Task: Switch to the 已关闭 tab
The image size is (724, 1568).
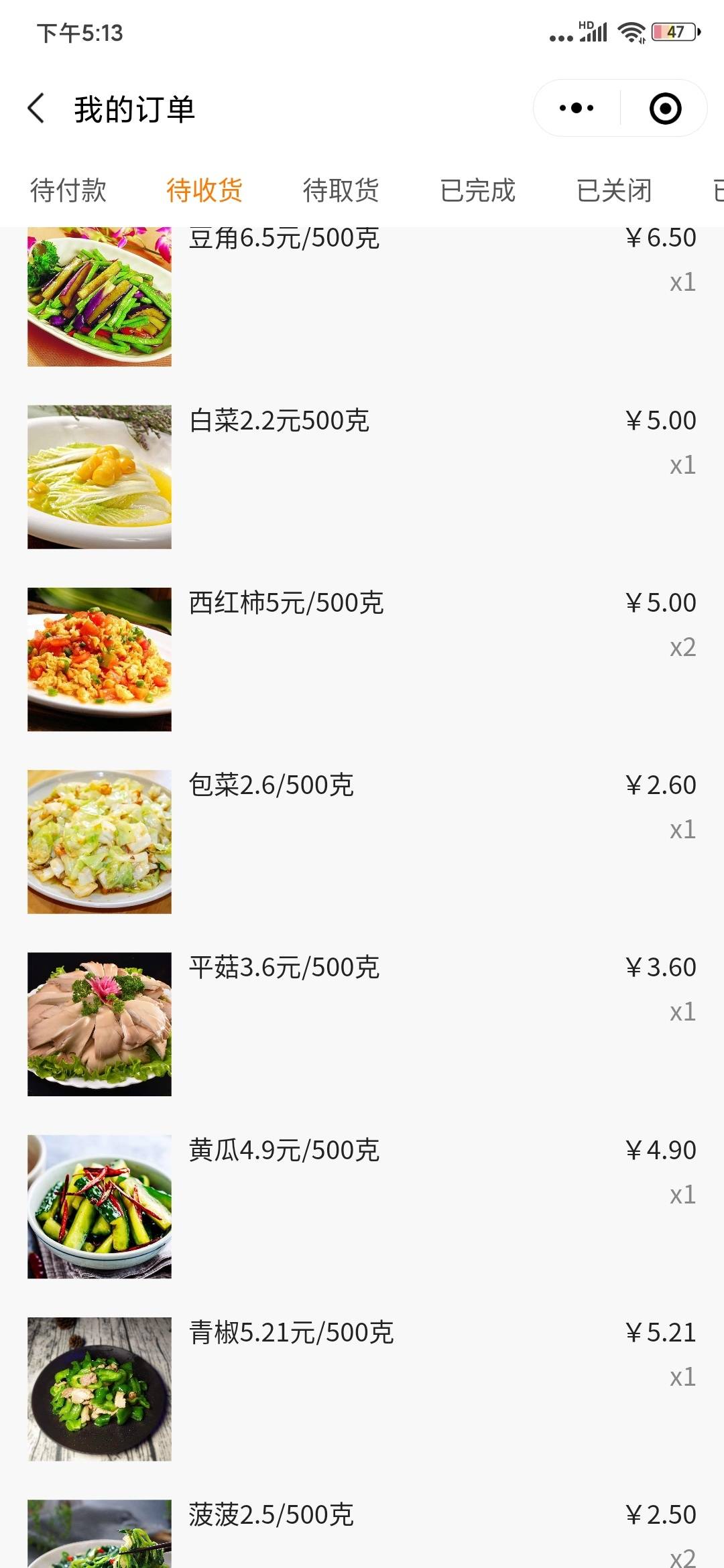Action: pyautogui.click(x=614, y=190)
